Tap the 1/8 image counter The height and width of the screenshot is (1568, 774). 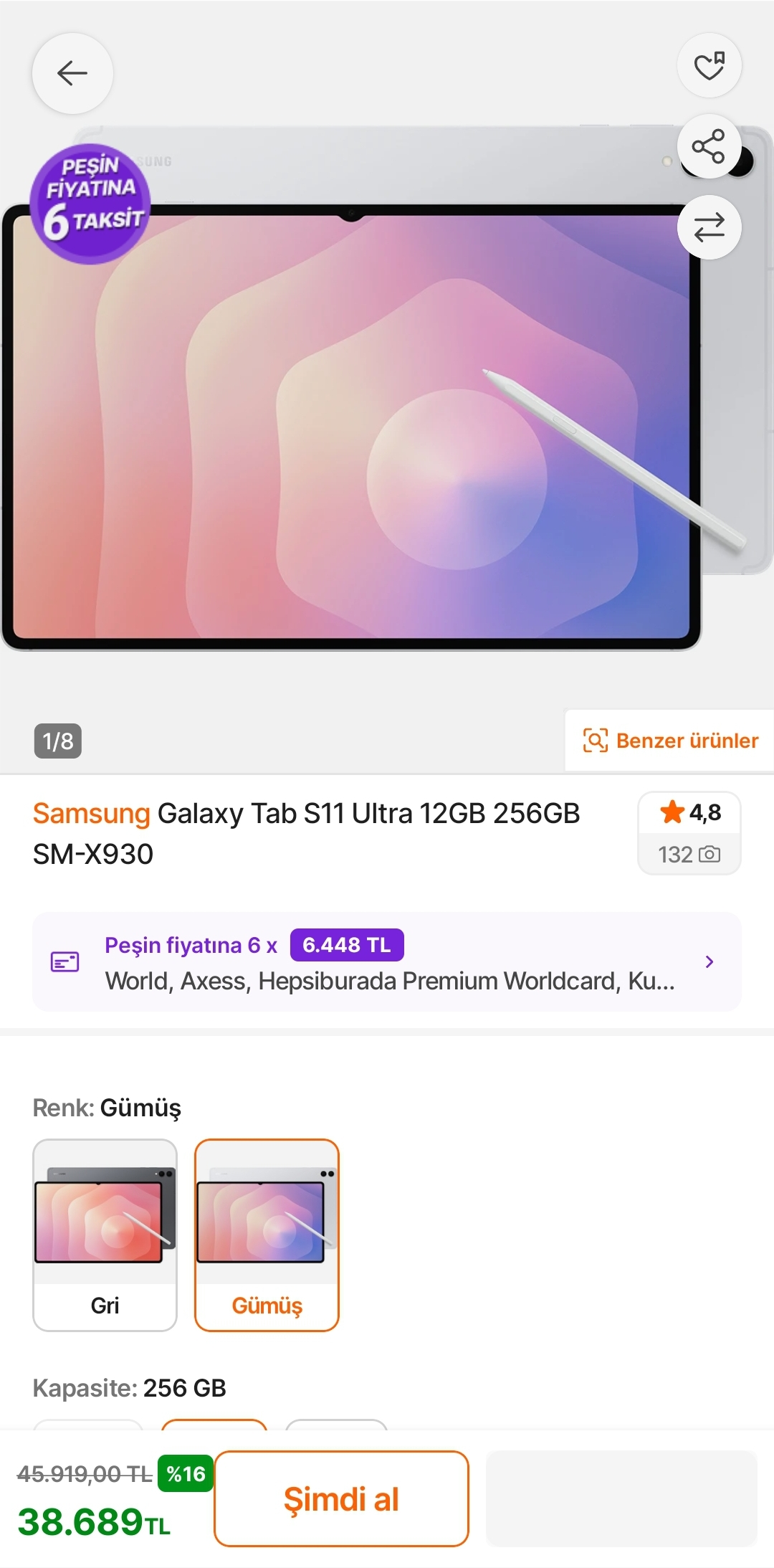(x=59, y=742)
